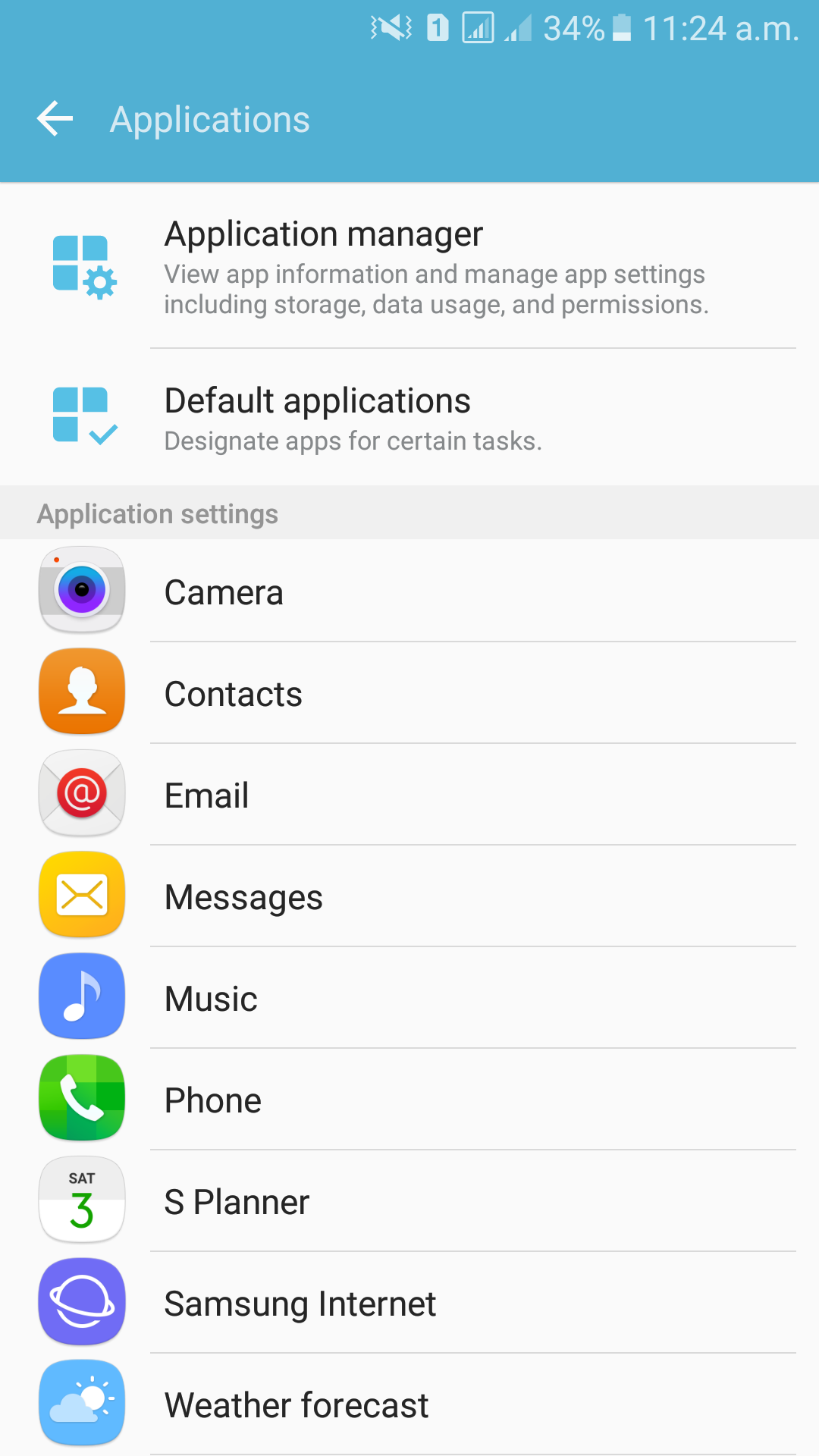Screen dimensions: 819x1456
Task: Open the S Planner calendar icon
Action: click(81, 1200)
